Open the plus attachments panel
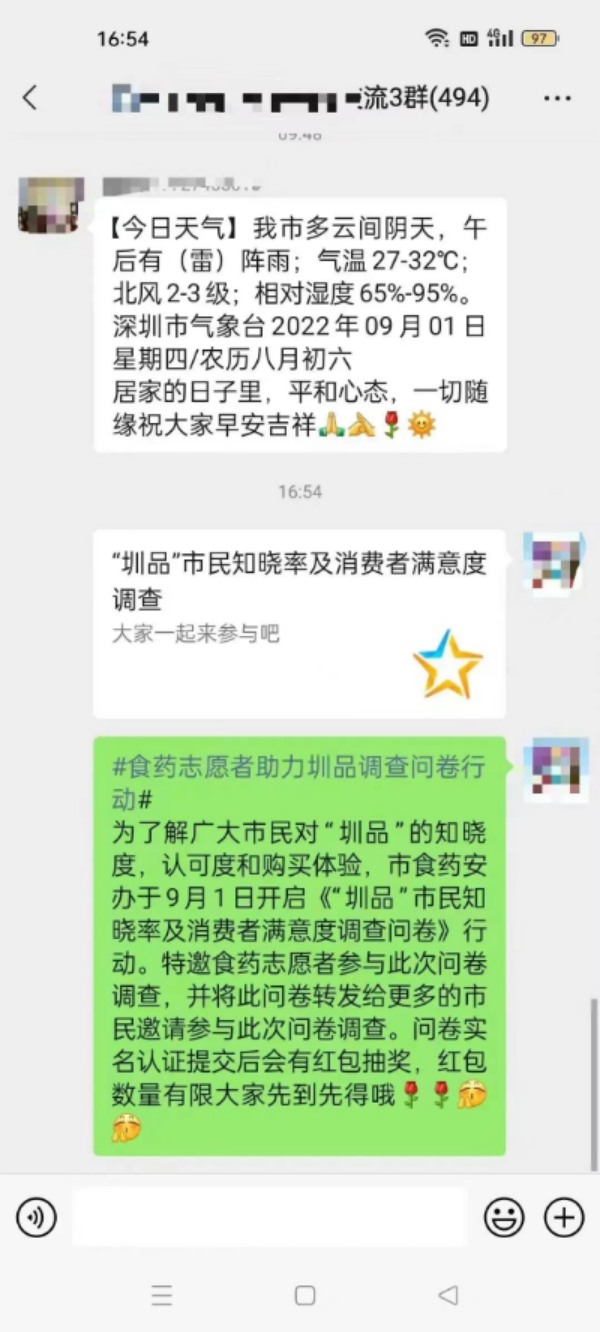 tap(564, 1217)
